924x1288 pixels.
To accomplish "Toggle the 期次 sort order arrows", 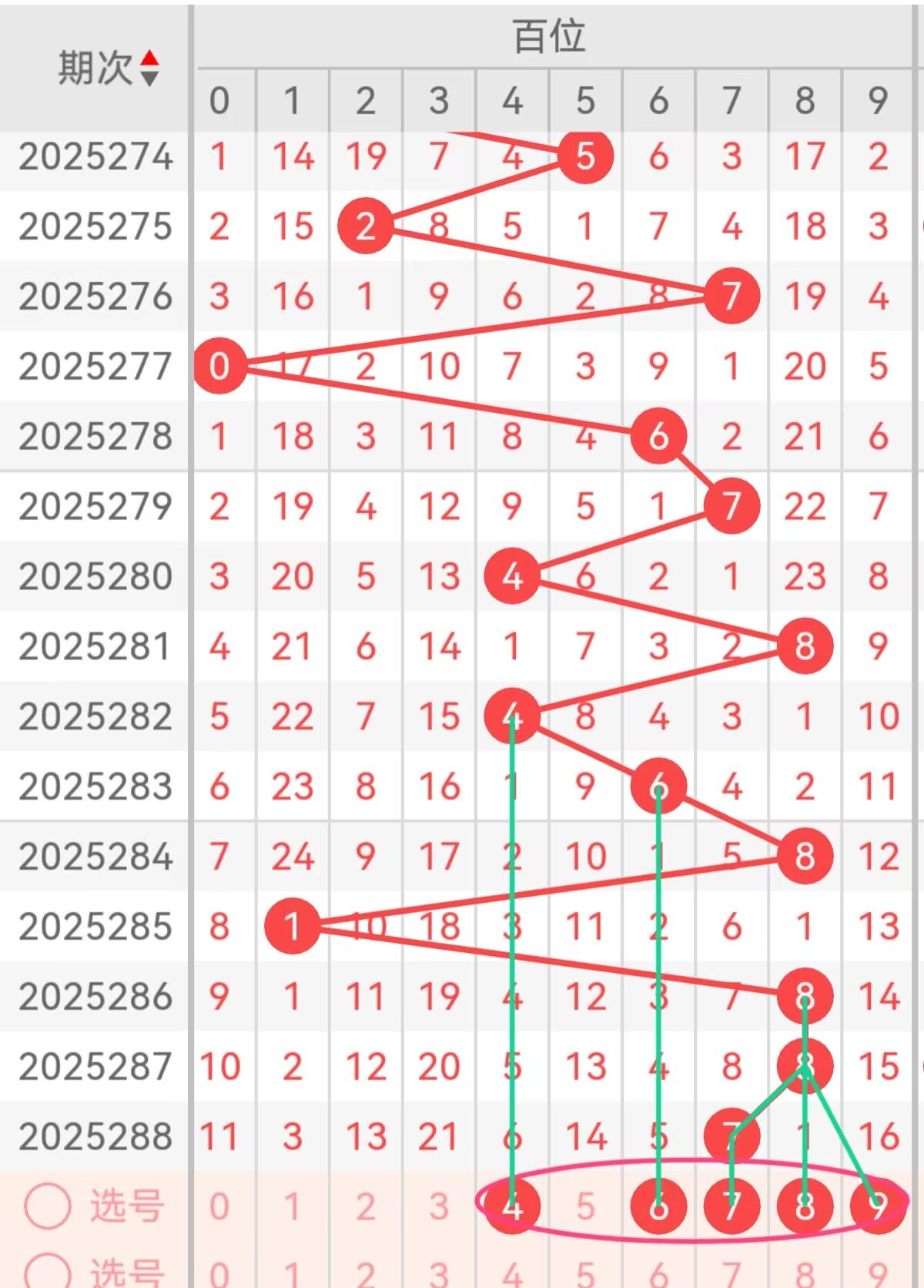I will (x=149, y=68).
